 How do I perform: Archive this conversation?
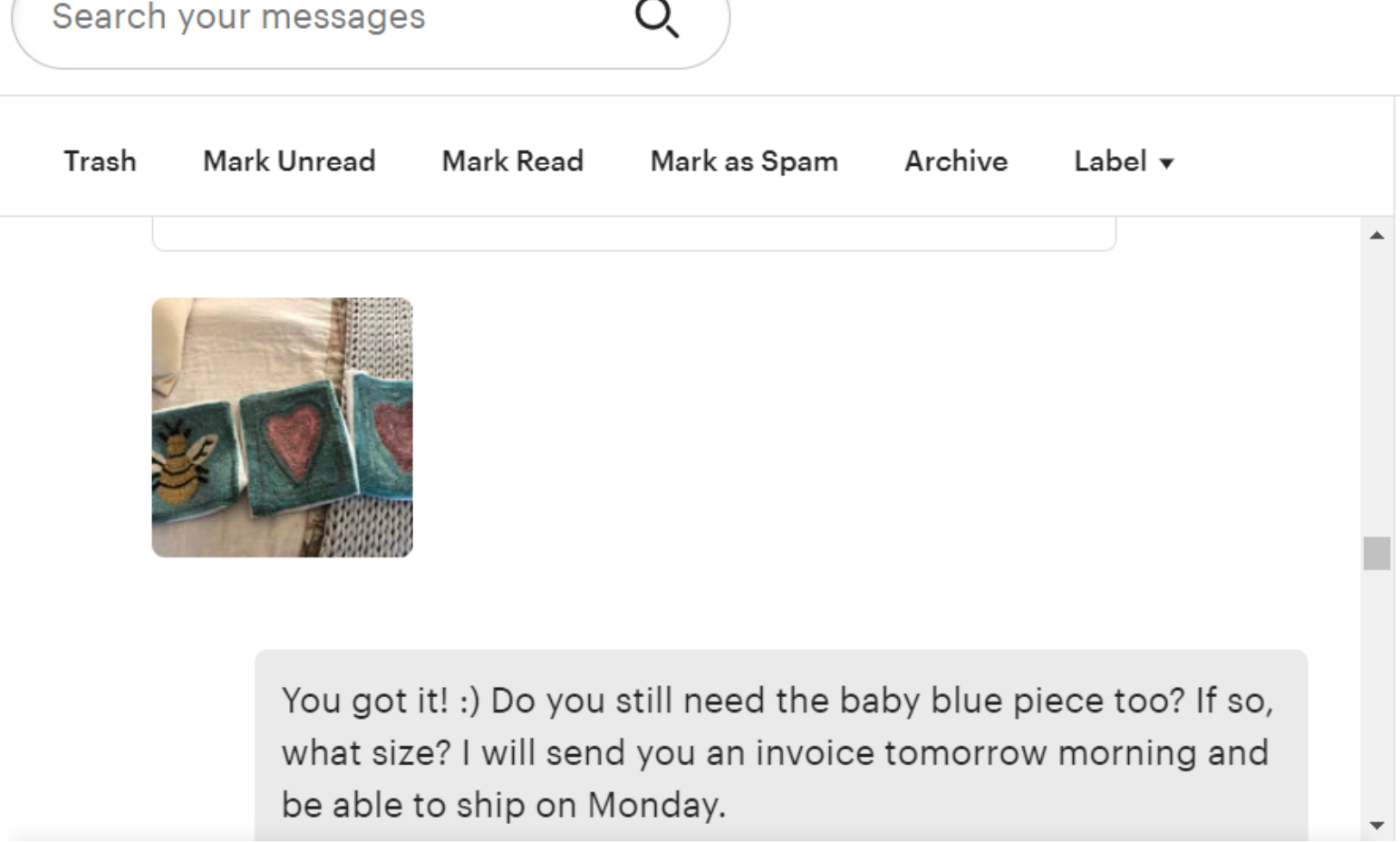(x=956, y=161)
